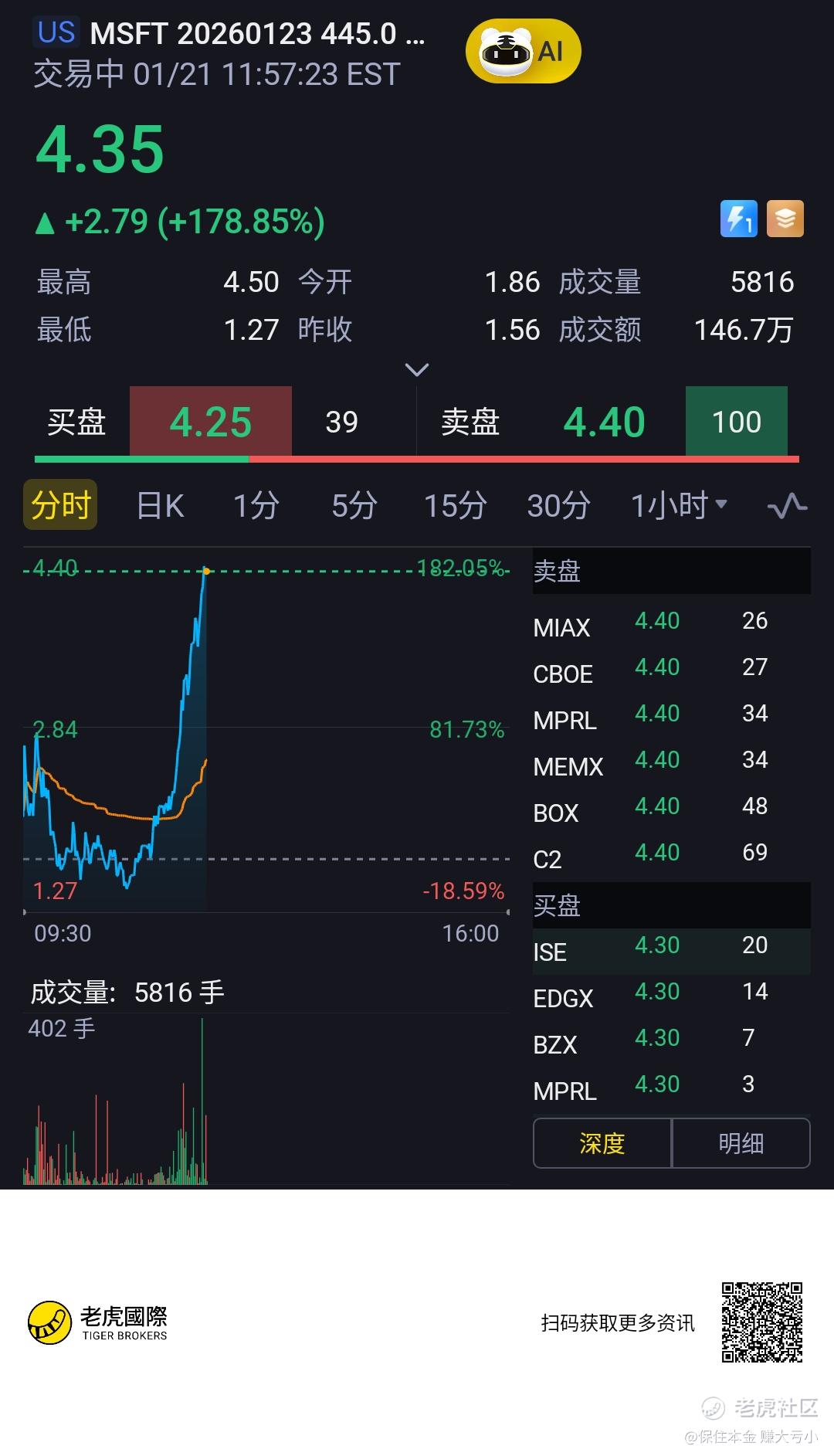Show the 1分 chart
834x1456 pixels.
[256, 506]
